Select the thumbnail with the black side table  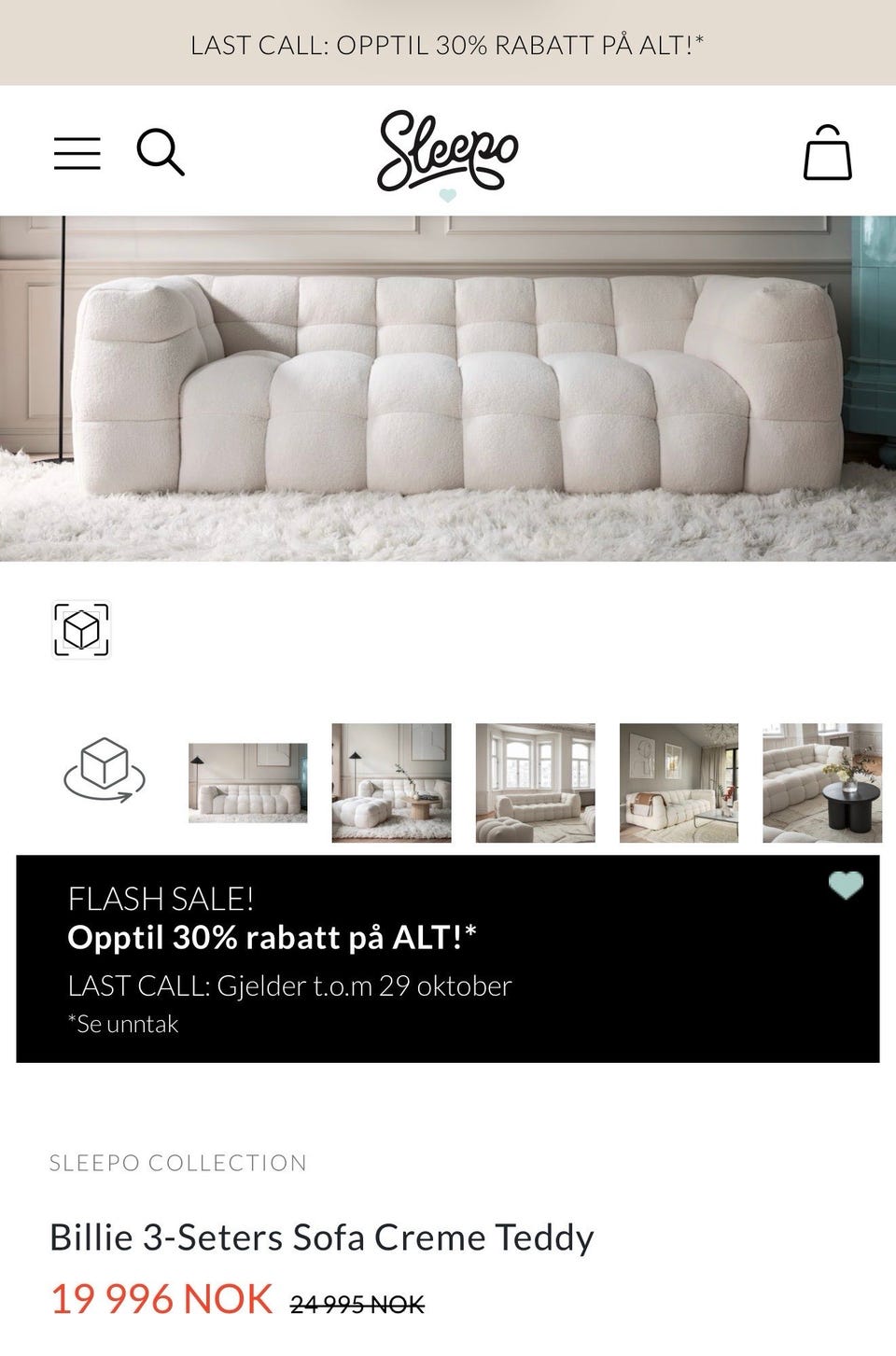[x=822, y=782]
